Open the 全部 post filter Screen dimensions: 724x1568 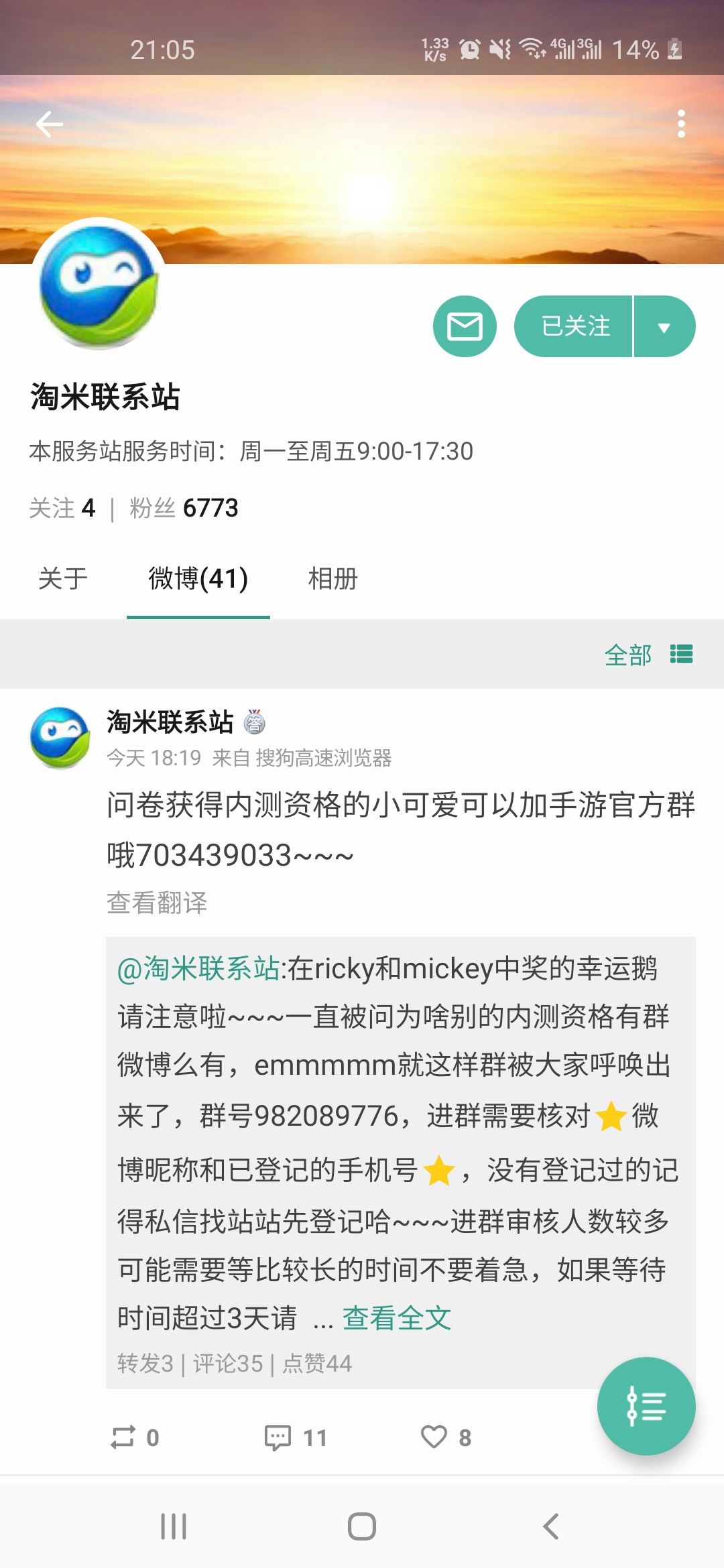pos(648,654)
